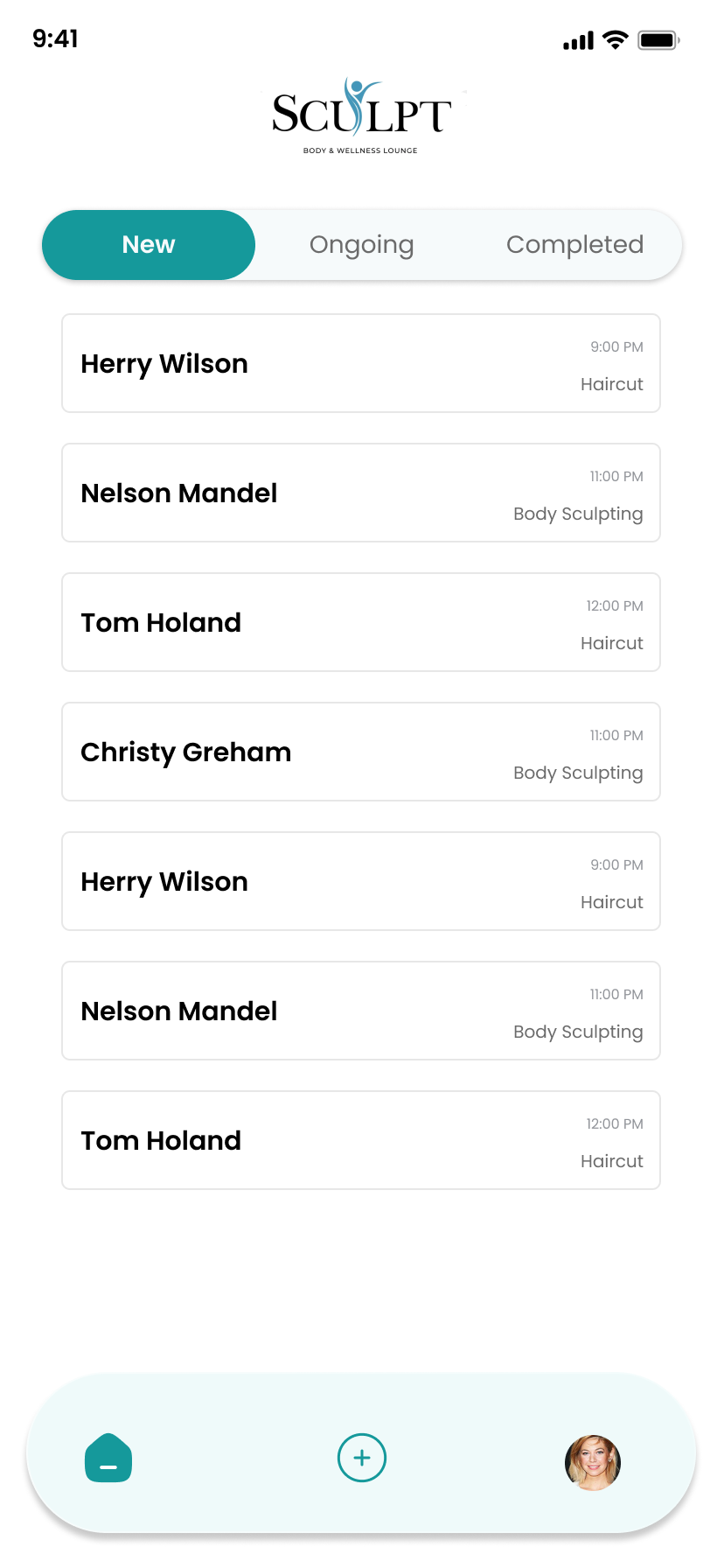This screenshot has height=1568, width=724.
Task: Click the cellular signal bars icon
Action: [576, 38]
